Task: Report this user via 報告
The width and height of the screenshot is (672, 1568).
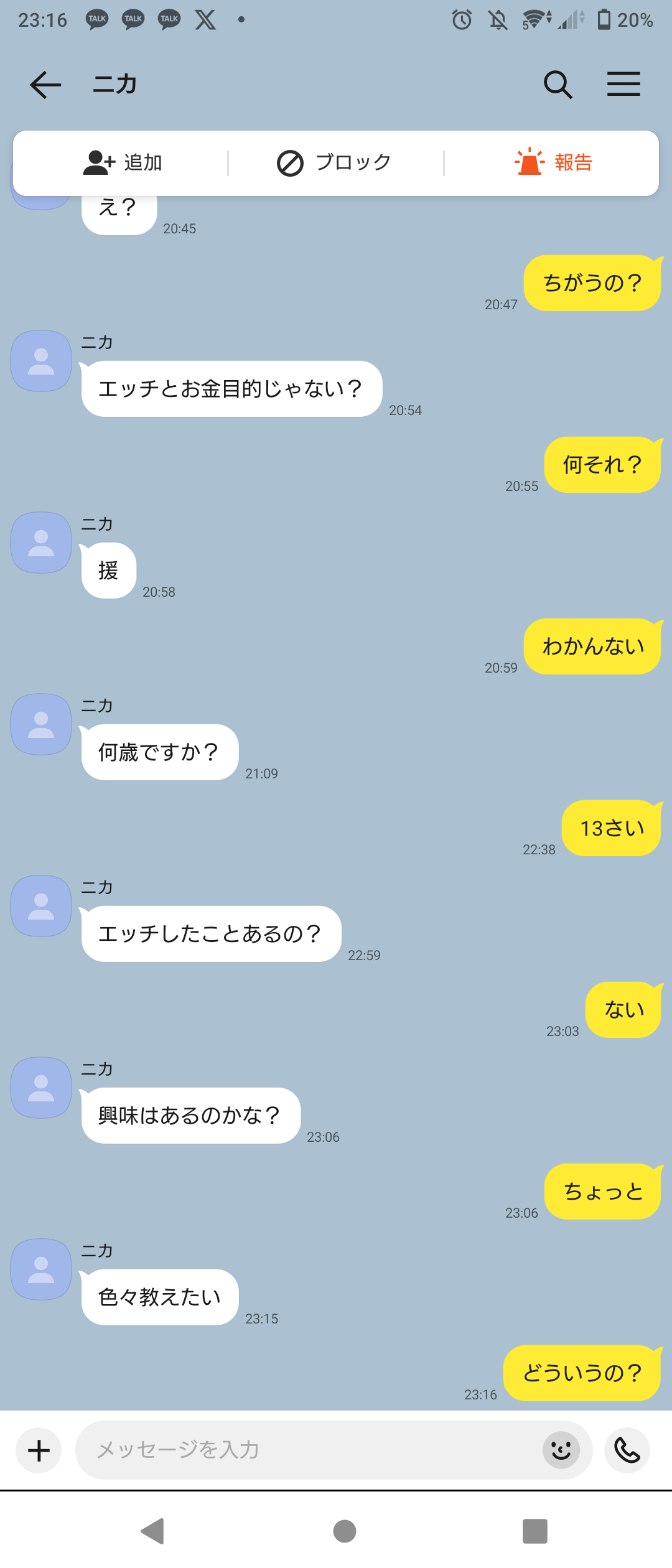Action: pyautogui.click(x=554, y=163)
